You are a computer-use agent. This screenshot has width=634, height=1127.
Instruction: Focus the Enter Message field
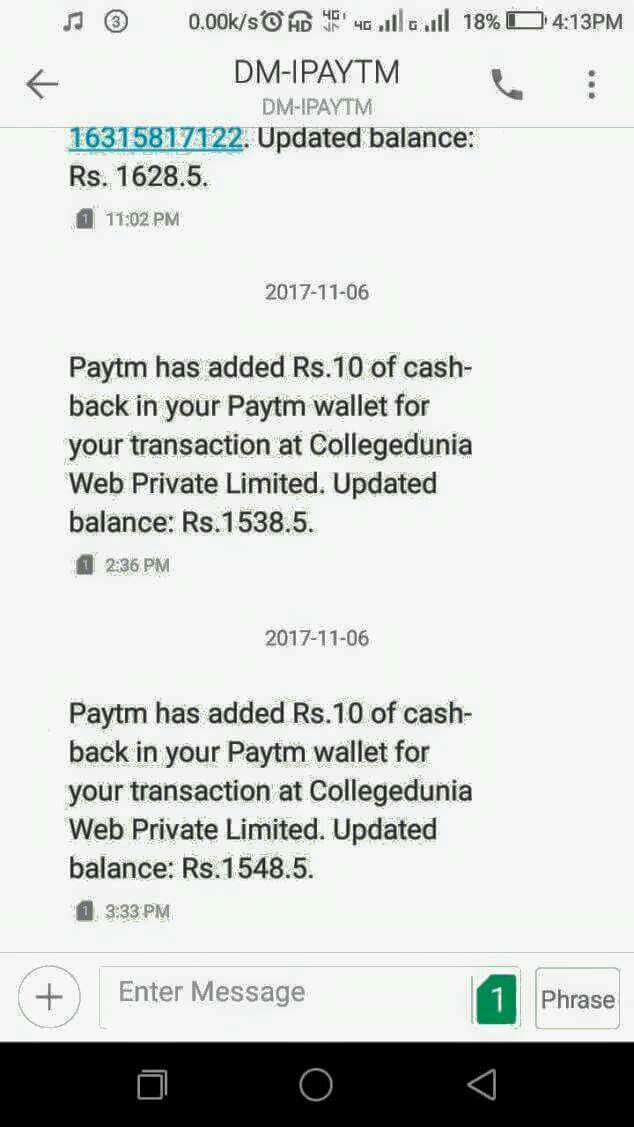[285, 993]
